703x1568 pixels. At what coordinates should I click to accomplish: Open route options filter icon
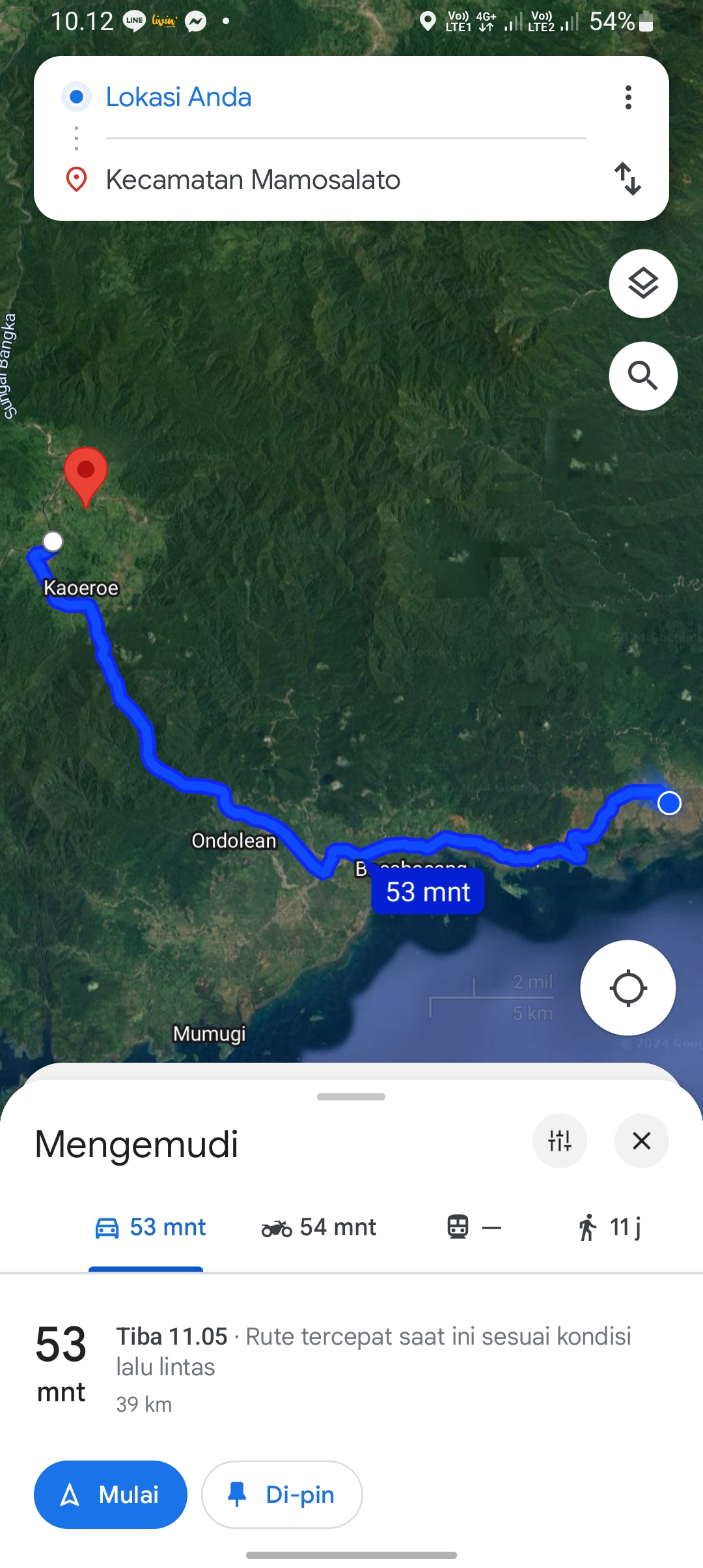click(560, 1141)
